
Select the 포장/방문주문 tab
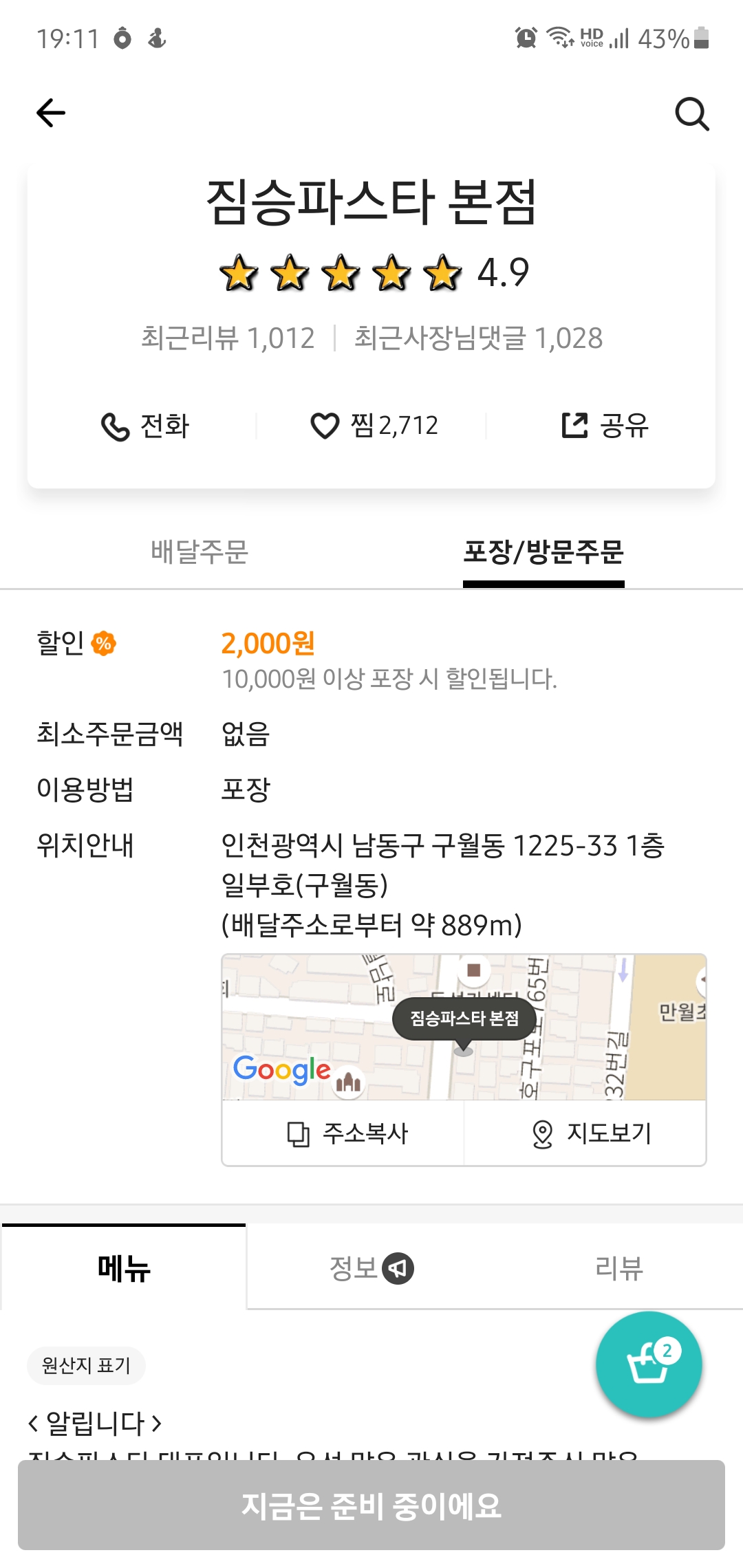543,552
